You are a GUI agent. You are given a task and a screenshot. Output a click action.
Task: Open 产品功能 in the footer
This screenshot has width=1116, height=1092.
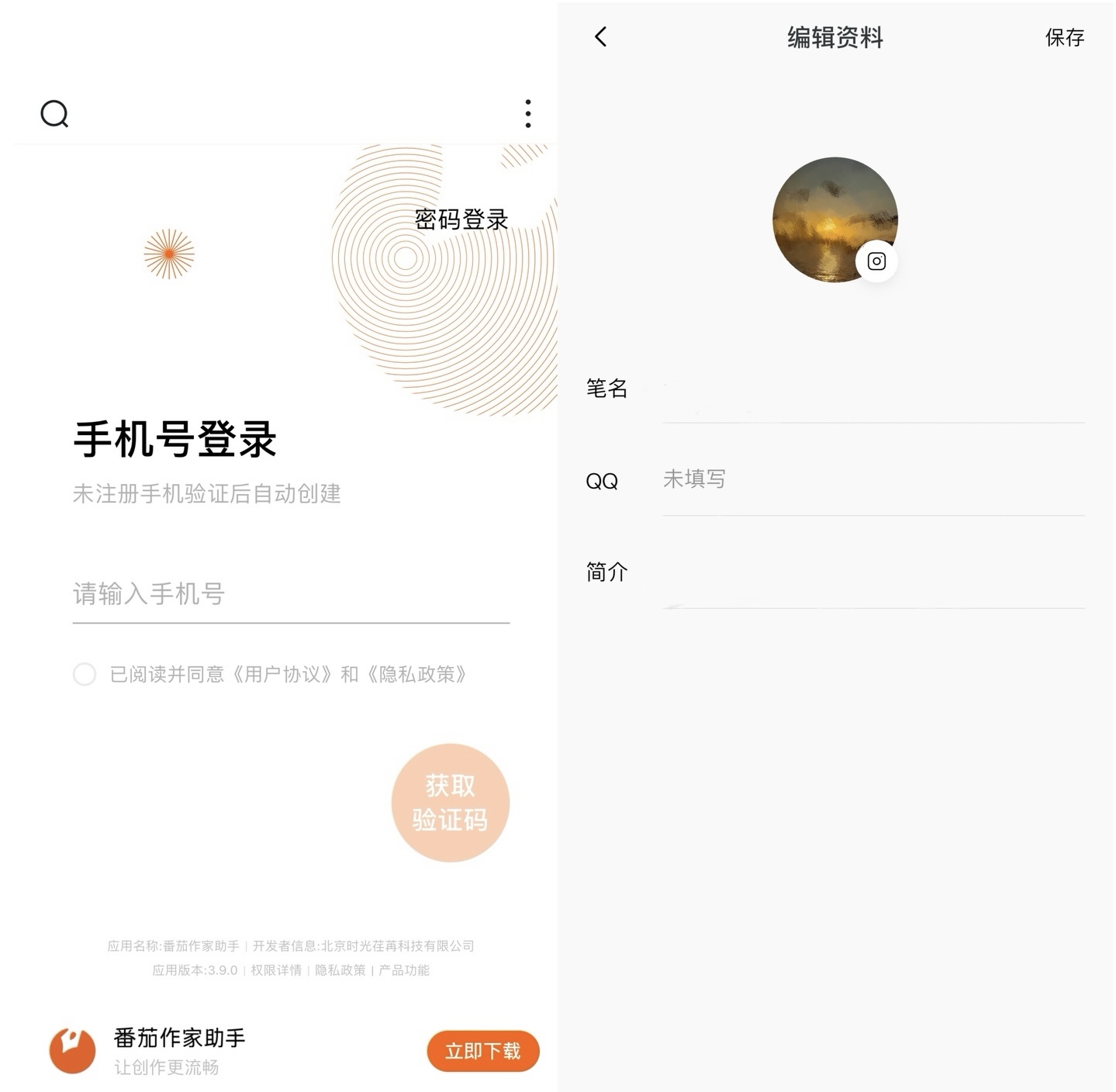404,970
